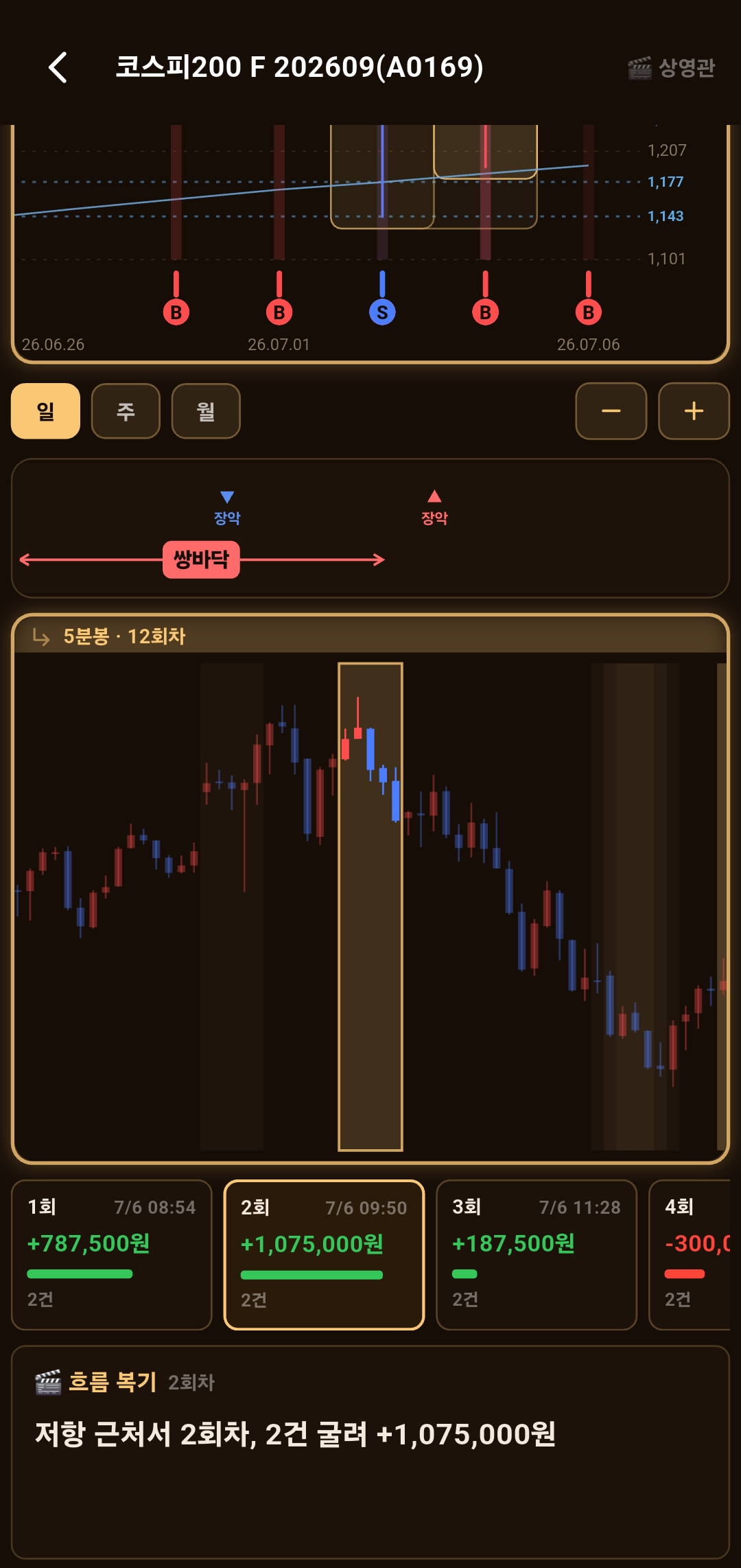Screen dimensions: 741x1568
Task: Select the 쌍바닥 pattern label
Action: [x=201, y=560]
